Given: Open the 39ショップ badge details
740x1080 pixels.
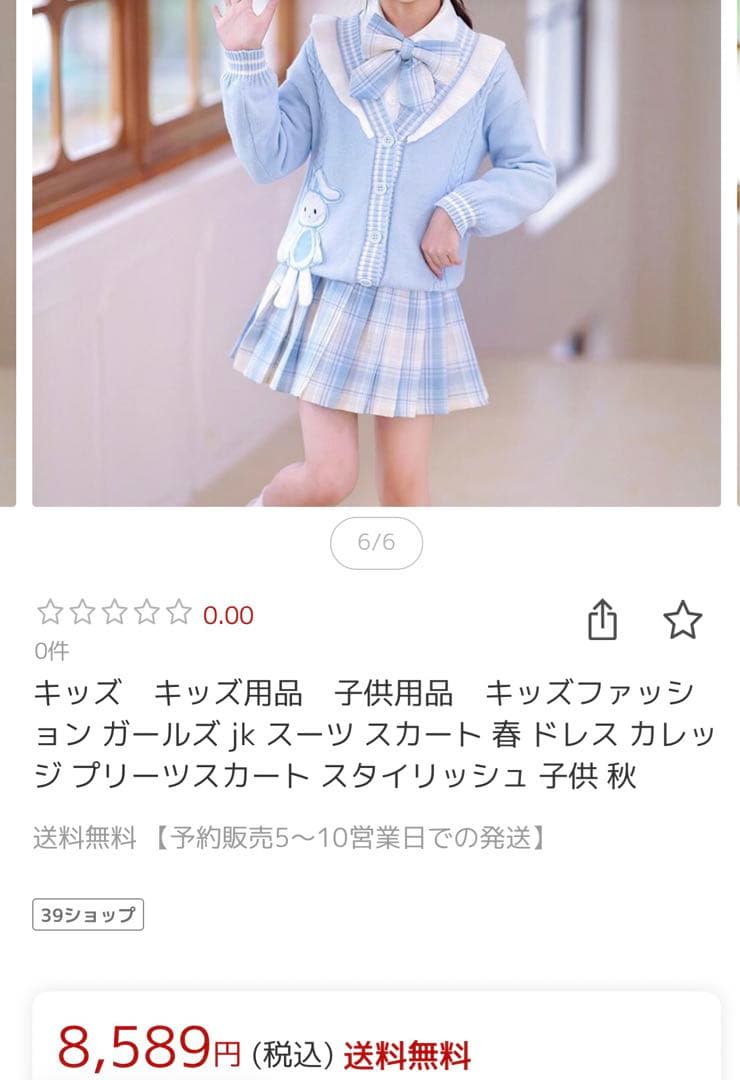Looking at the screenshot, I should [85, 912].
